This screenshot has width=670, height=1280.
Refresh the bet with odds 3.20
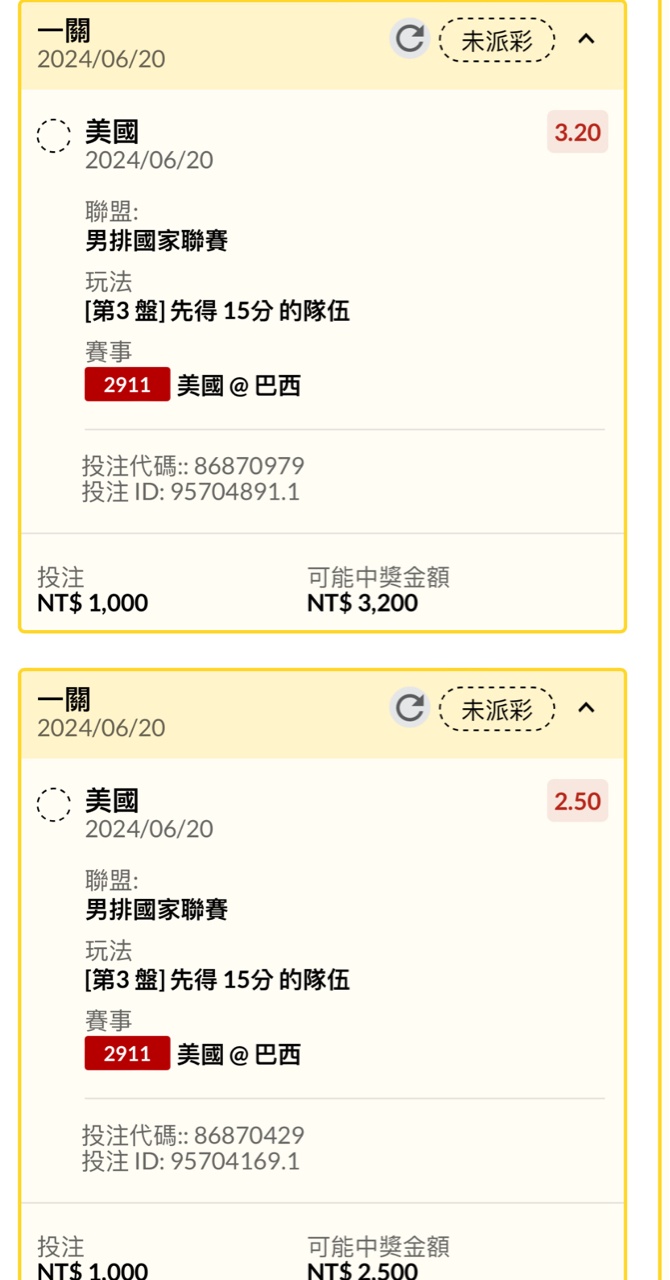[409, 39]
